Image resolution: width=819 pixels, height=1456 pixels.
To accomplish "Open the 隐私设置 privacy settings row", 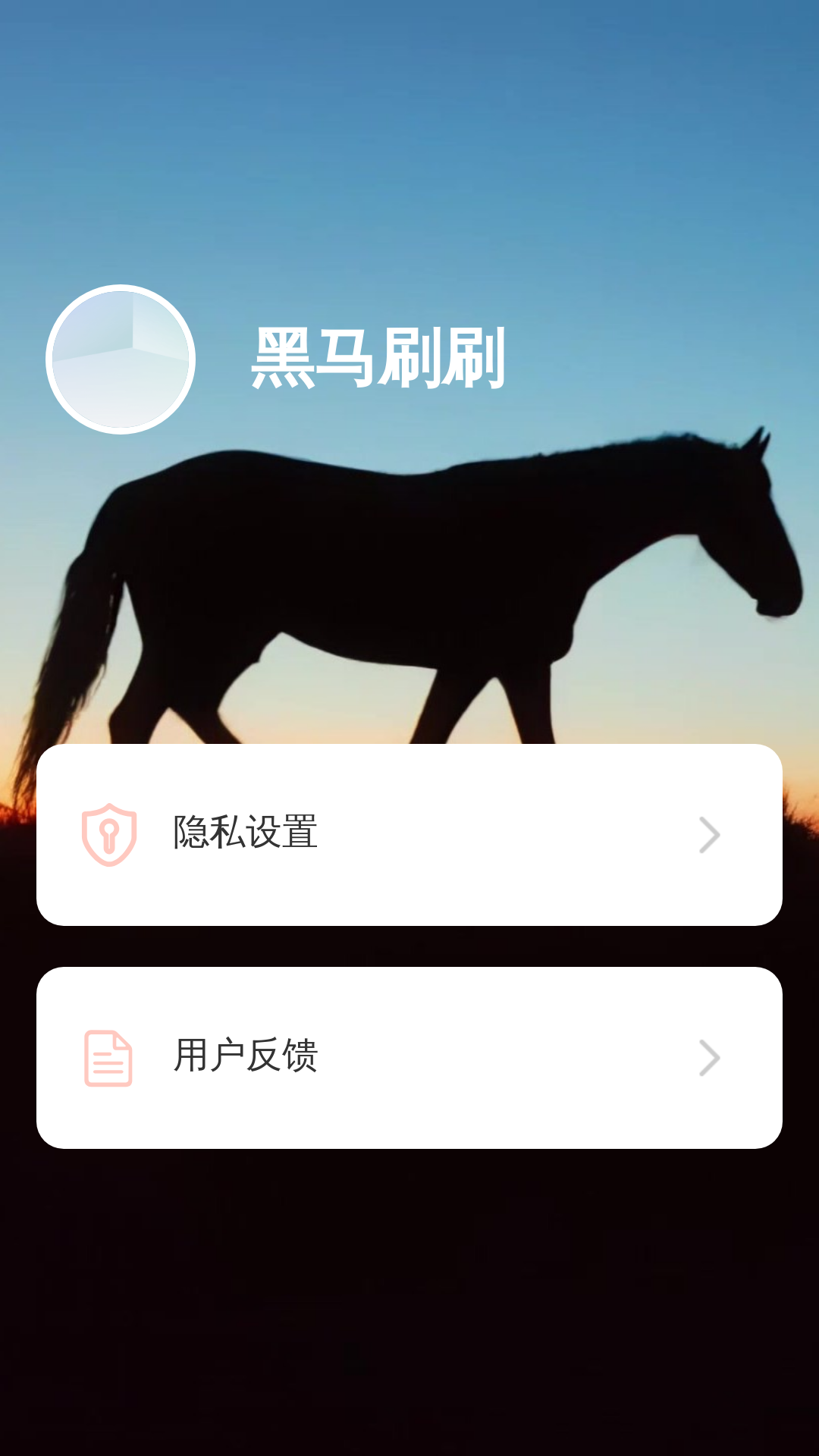I will tap(409, 834).
